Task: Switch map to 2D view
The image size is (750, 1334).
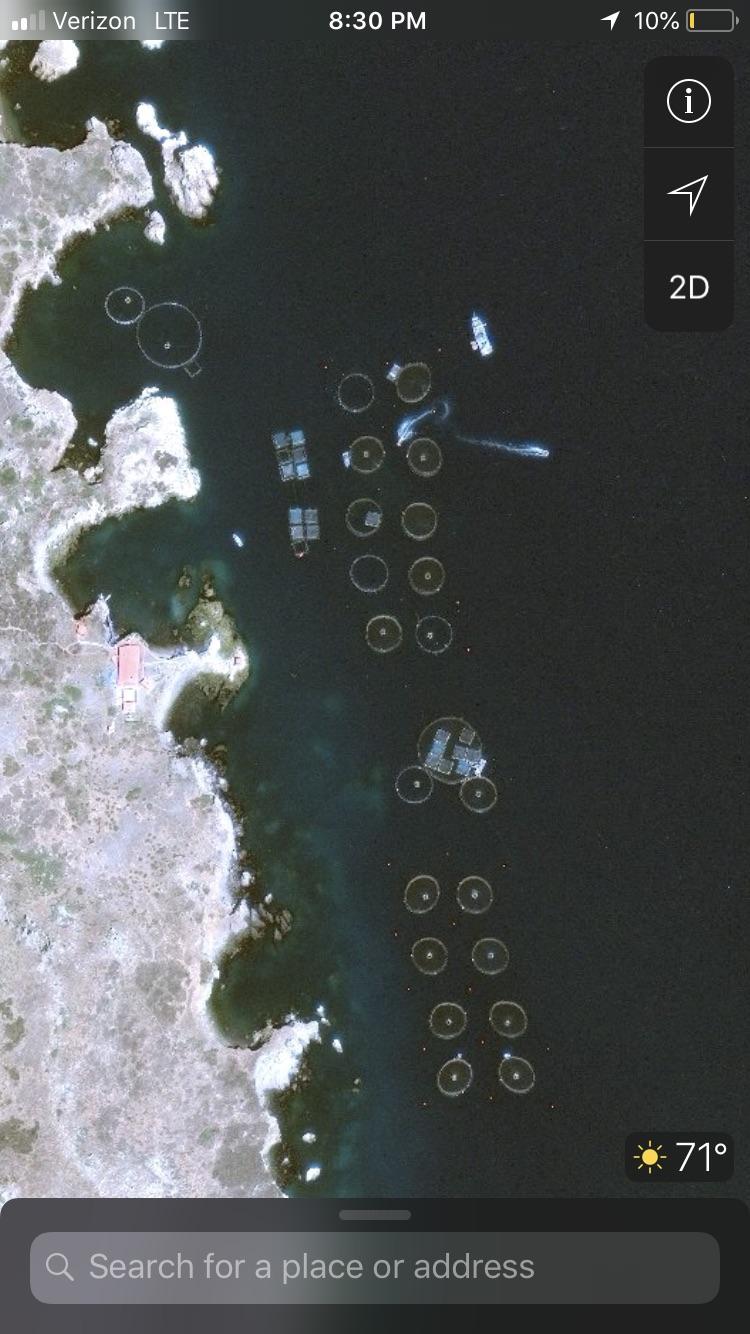Action: (688, 287)
